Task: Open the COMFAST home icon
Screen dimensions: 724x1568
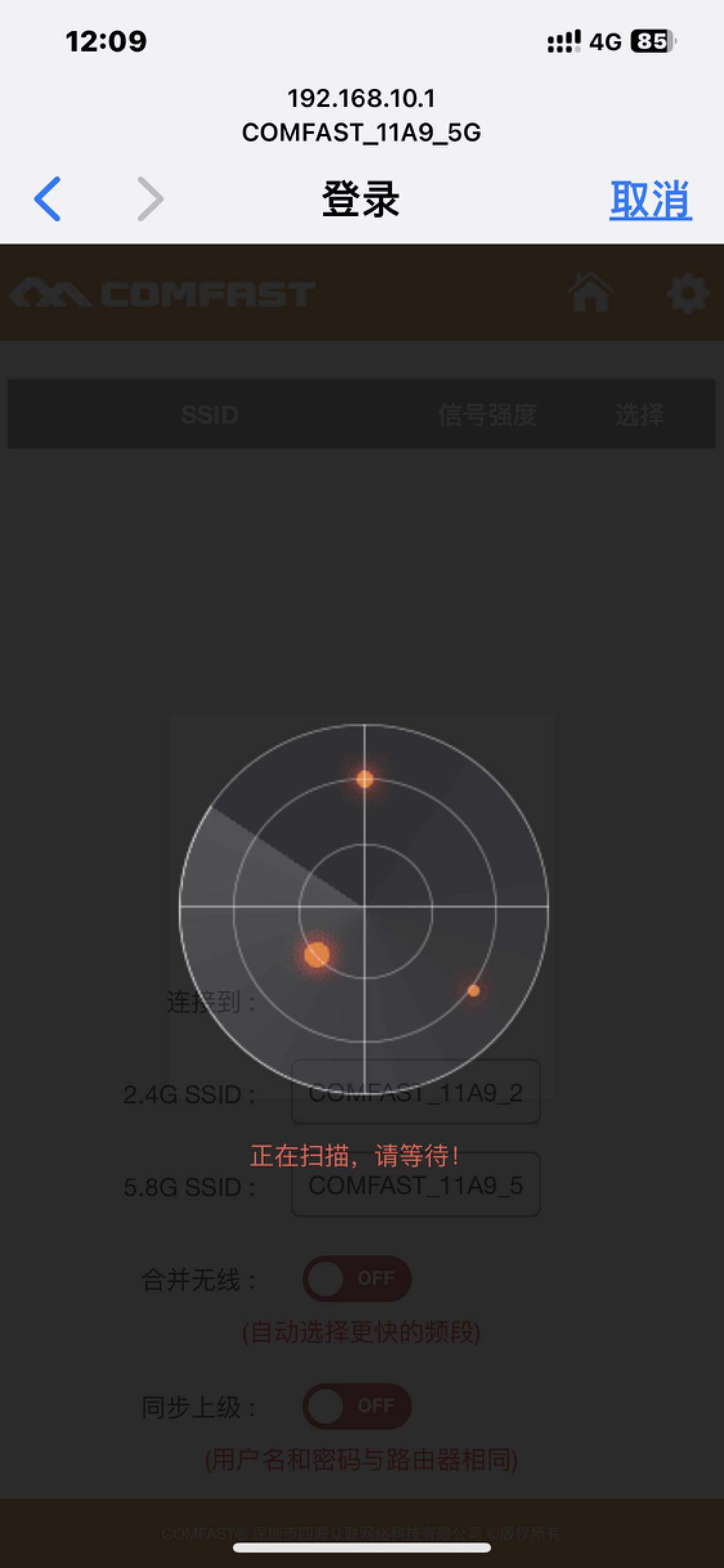Action: [589, 293]
